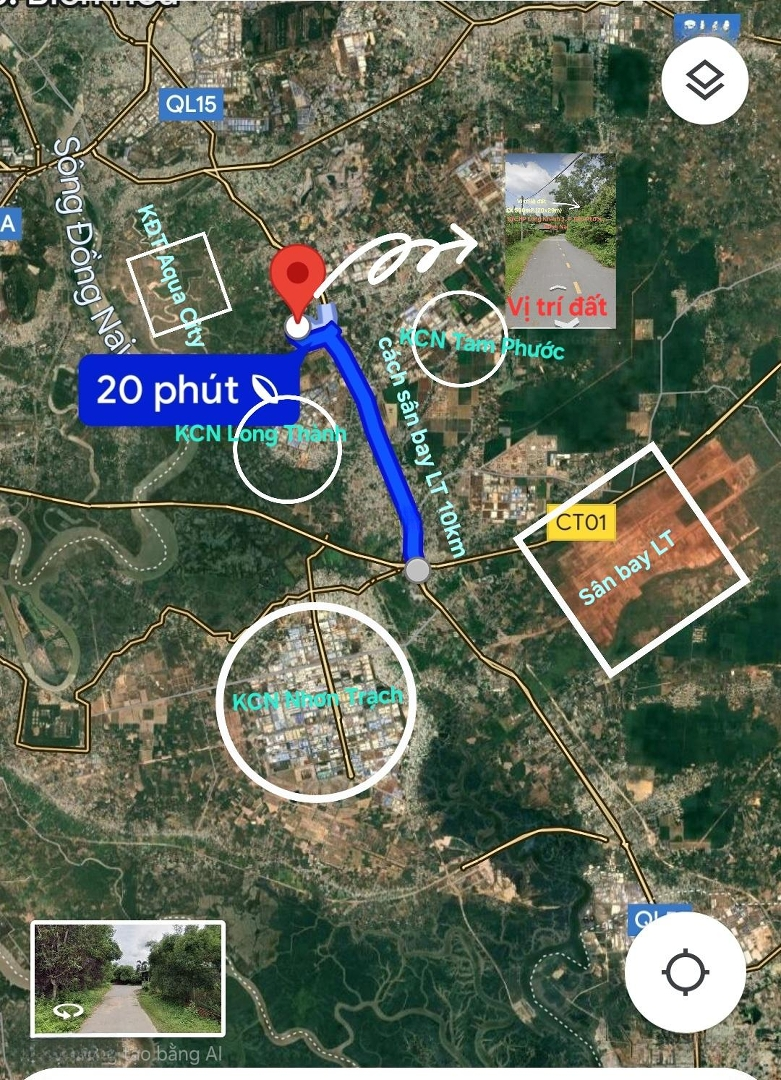Toggle the KĐT Aqua City square overlay
The height and width of the screenshot is (1080, 781).
(180, 283)
